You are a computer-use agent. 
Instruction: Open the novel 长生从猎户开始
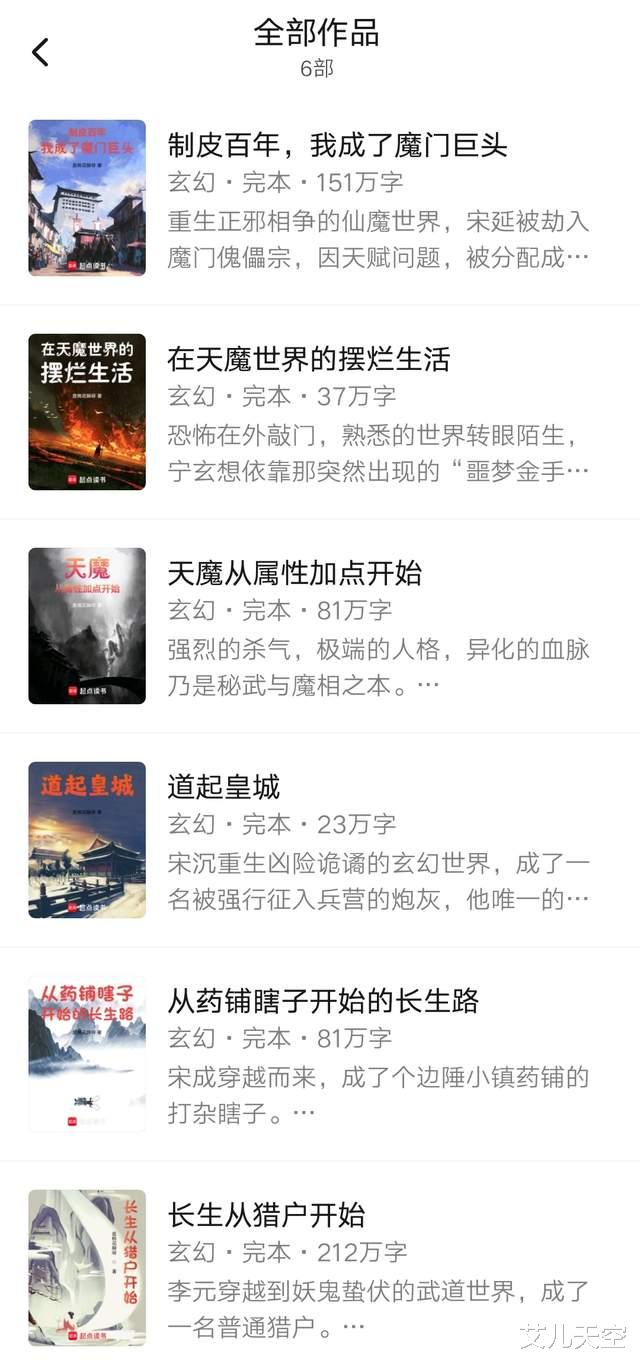point(266,1215)
